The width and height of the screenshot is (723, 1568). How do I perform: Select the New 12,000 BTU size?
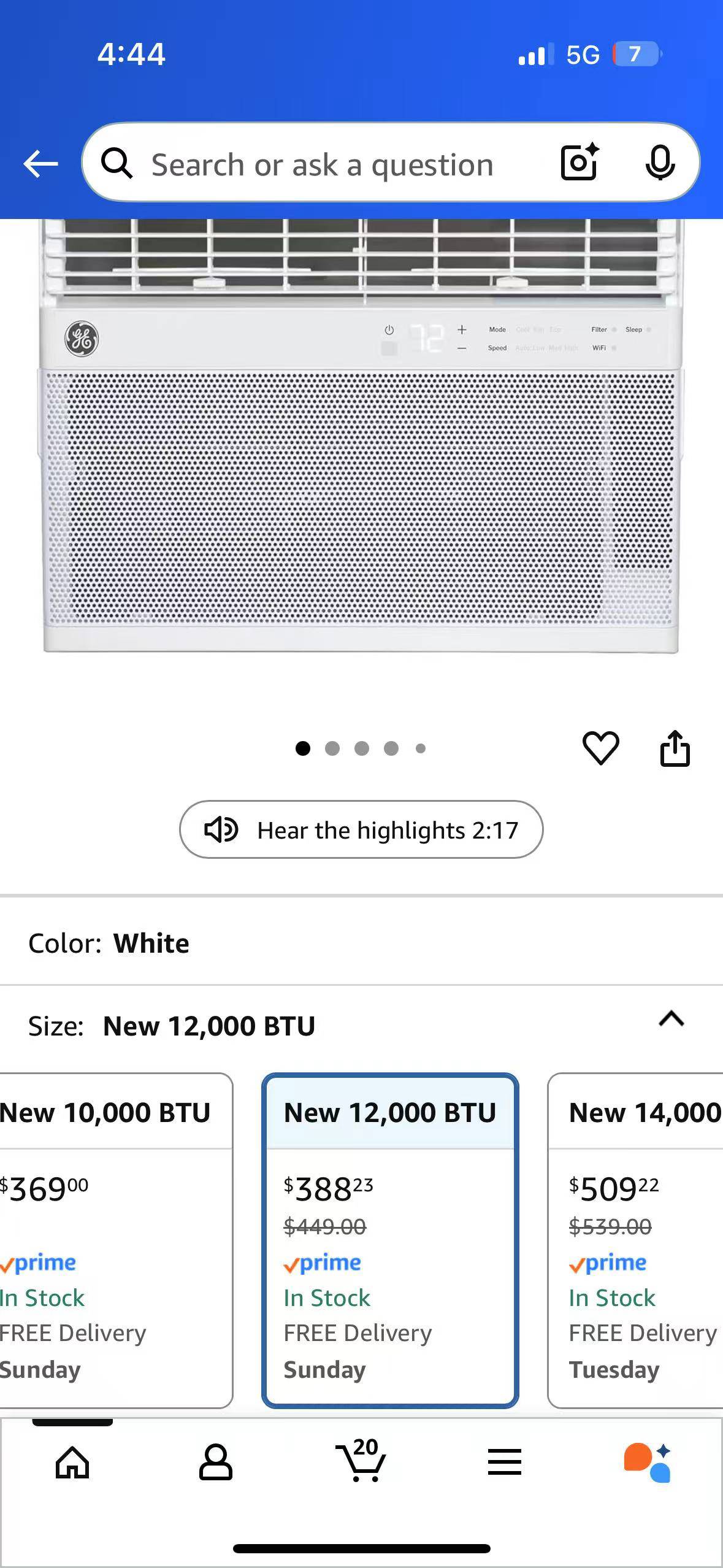coord(390,1239)
